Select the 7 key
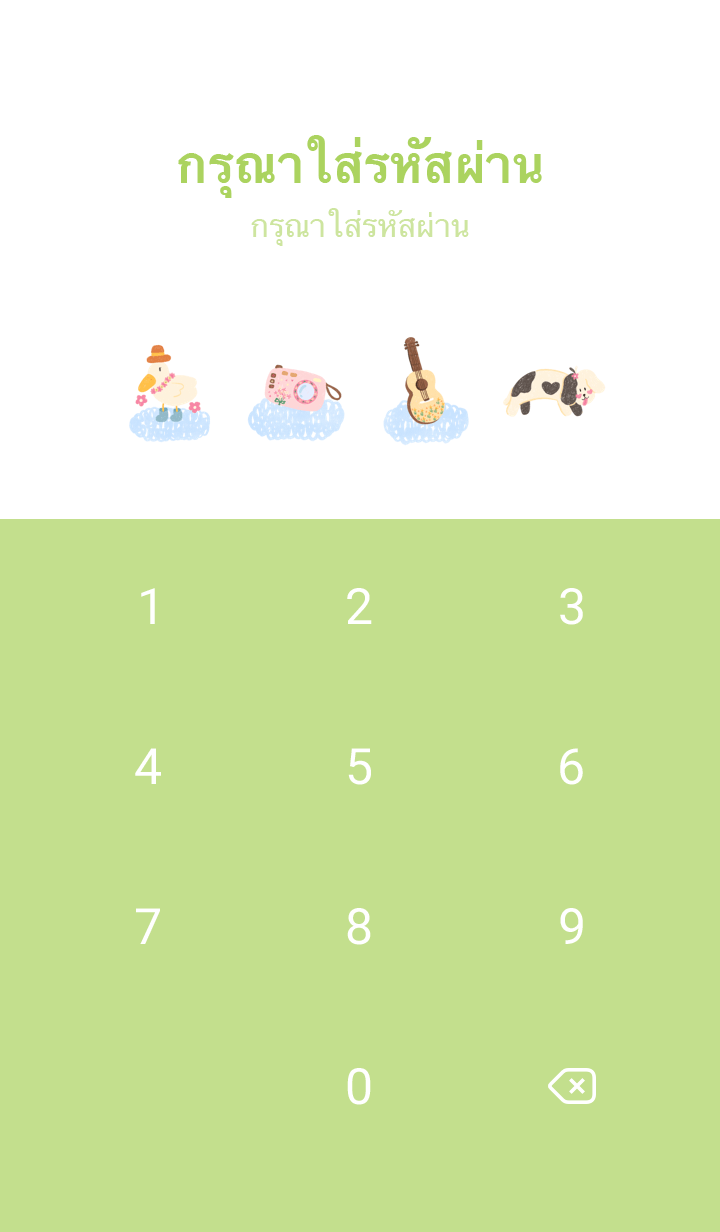 [x=148, y=927]
